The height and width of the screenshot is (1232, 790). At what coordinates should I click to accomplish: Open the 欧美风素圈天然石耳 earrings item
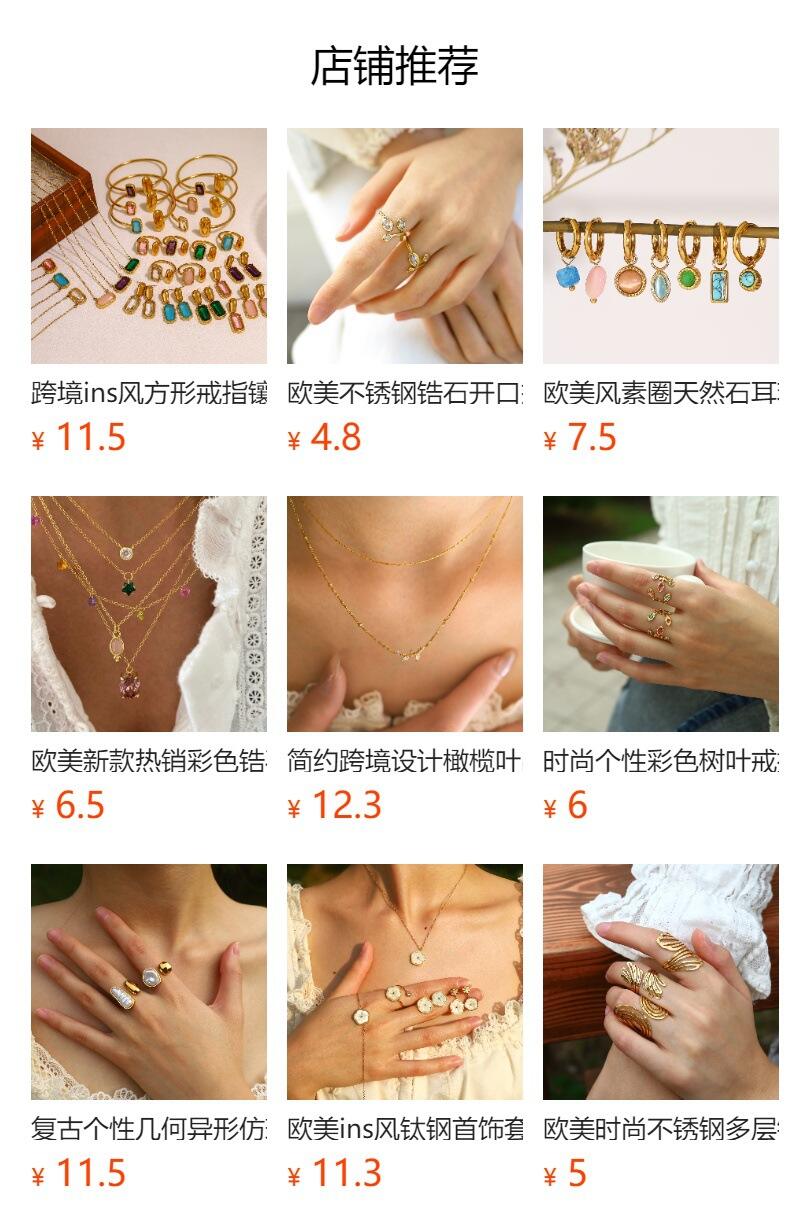coord(660,246)
